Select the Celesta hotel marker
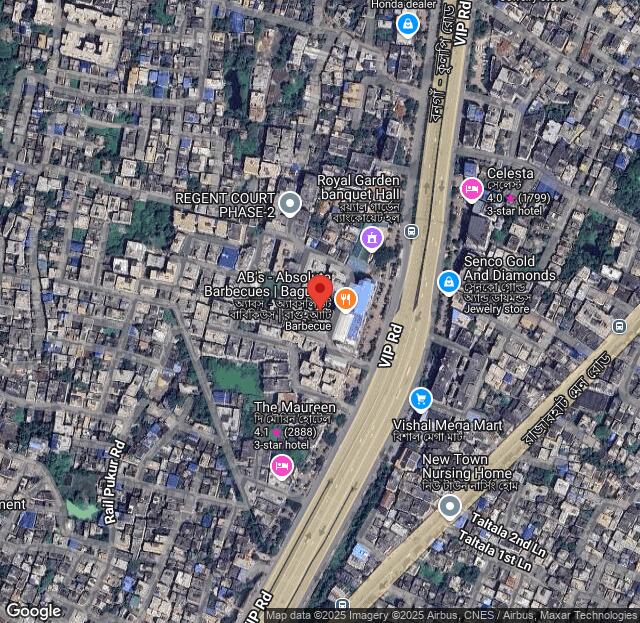Image resolution: width=640 pixels, height=623 pixels. click(x=471, y=188)
